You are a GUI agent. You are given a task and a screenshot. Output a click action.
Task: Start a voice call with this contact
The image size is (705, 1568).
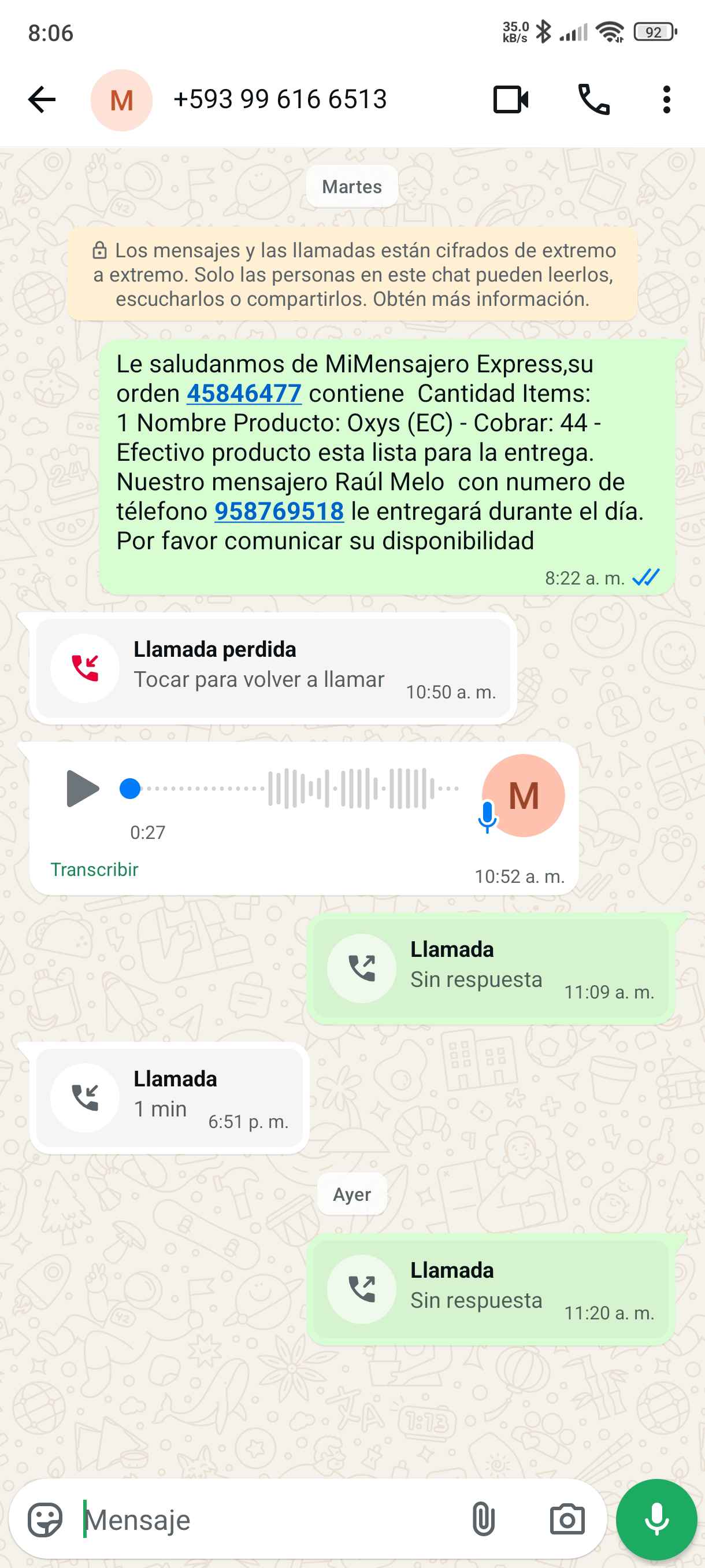pos(593,100)
